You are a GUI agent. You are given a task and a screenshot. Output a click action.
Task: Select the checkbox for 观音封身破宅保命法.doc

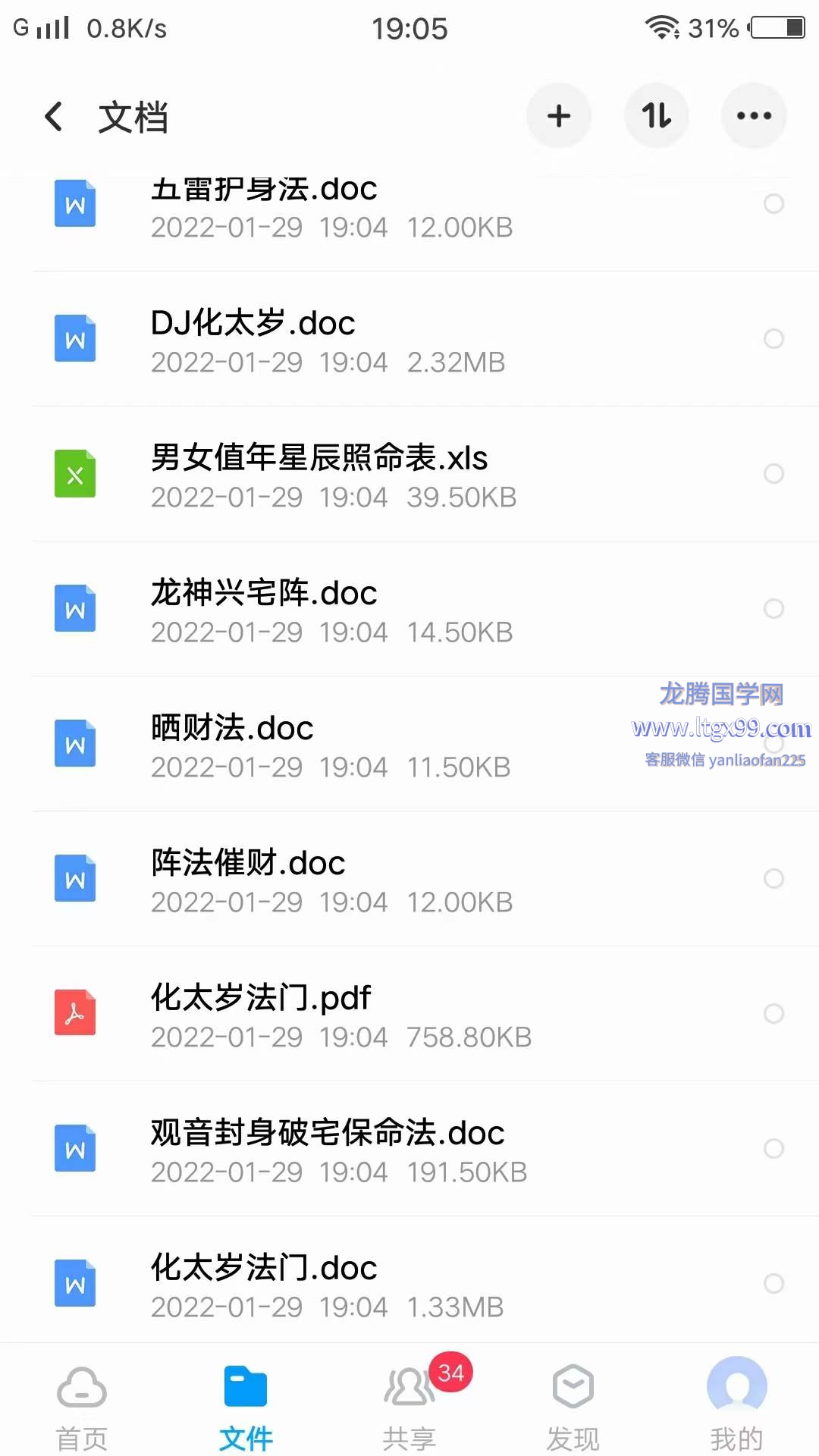pyautogui.click(x=773, y=1148)
